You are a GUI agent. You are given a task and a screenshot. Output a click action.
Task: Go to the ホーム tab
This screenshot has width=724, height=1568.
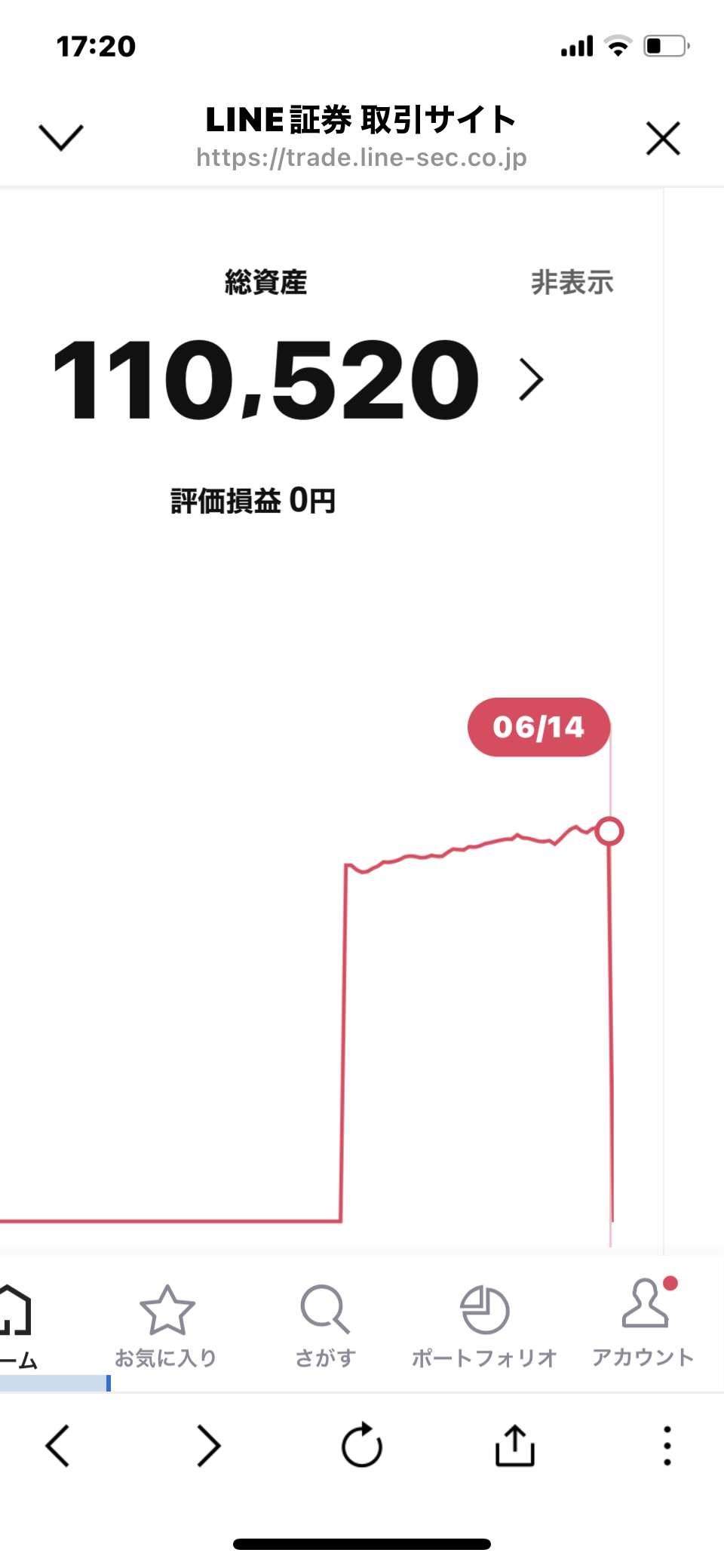pos(18,1325)
